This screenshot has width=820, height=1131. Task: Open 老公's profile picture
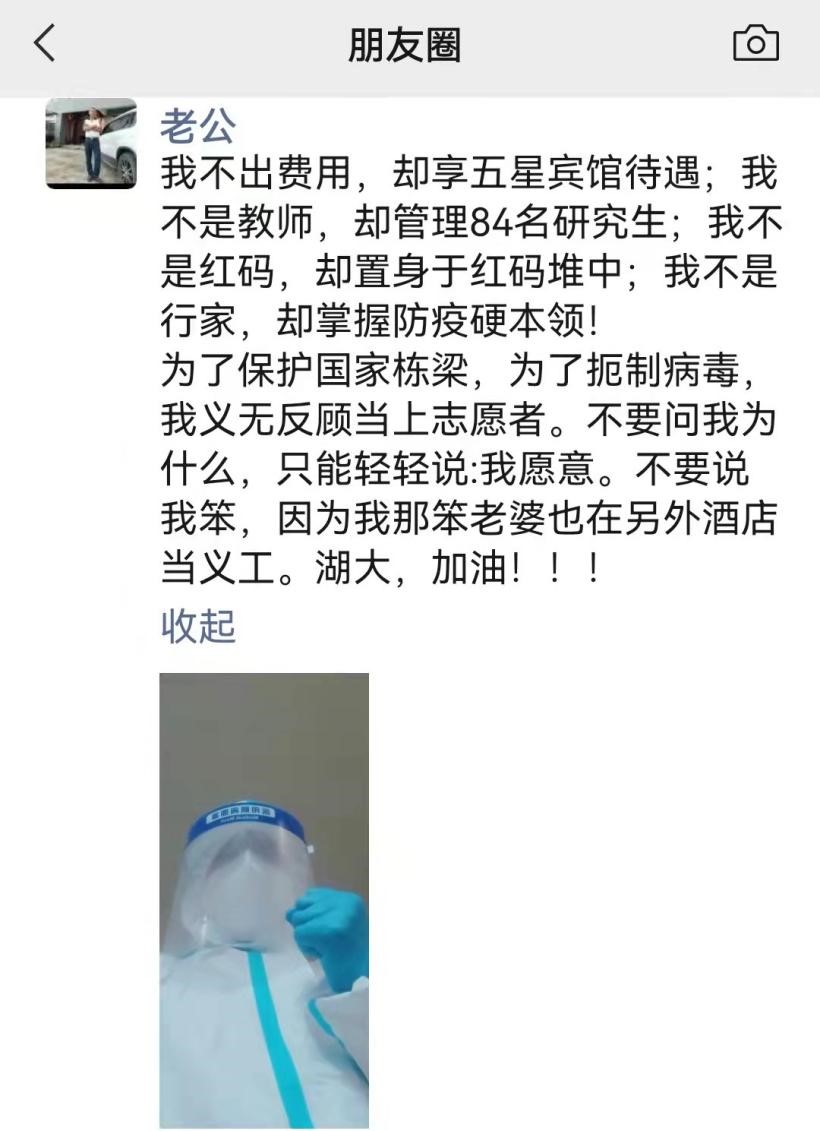click(91, 143)
